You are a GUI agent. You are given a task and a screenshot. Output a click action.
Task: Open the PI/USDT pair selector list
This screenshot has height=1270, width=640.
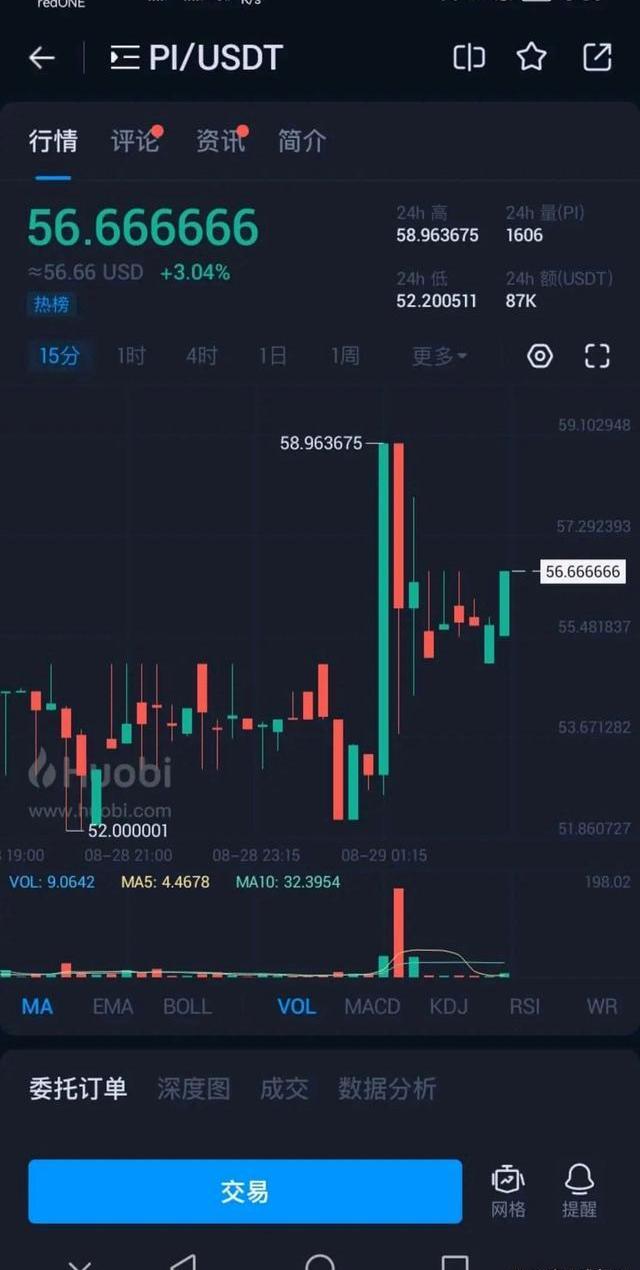[125, 58]
